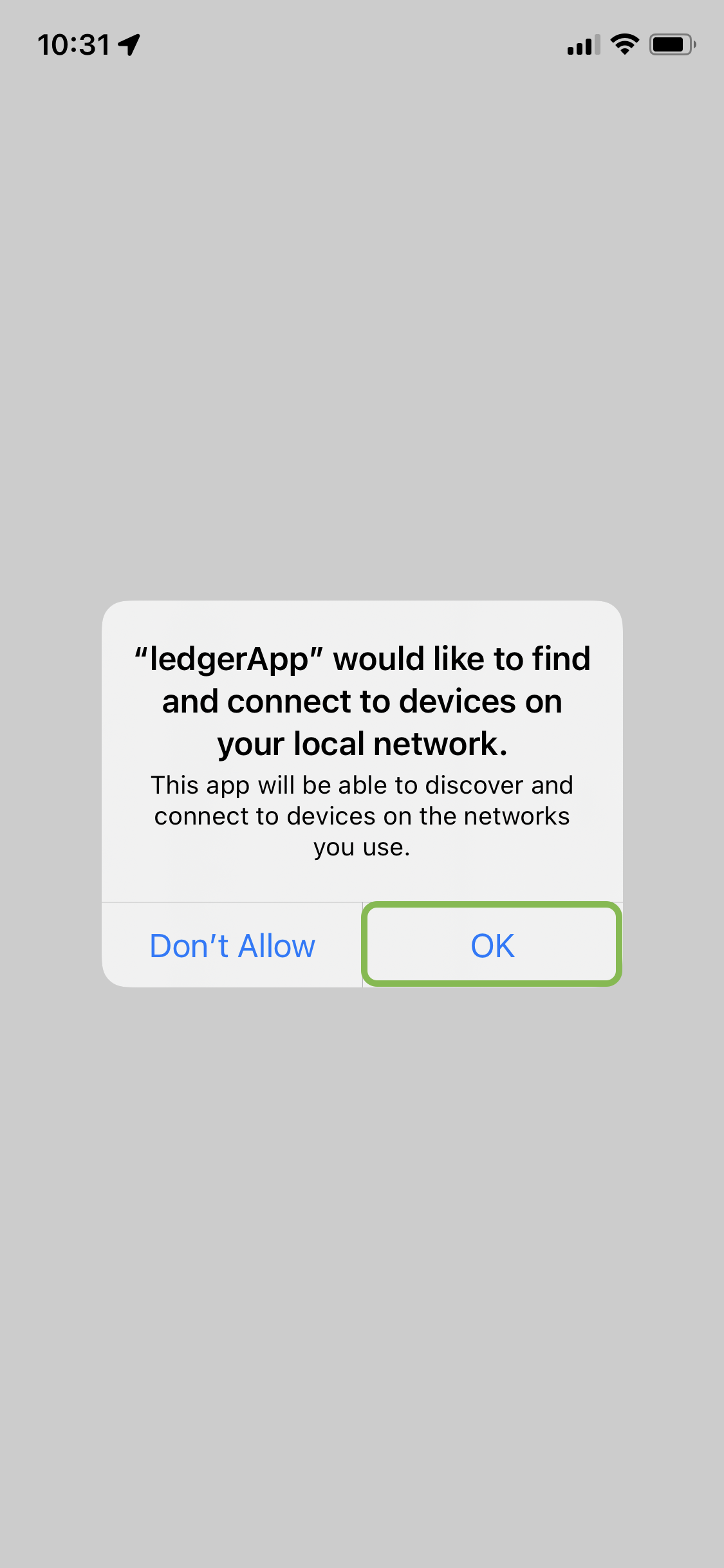Image resolution: width=724 pixels, height=1568 pixels.
Task: Choose Don't Allow to deny permission
Action: click(232, 944)
